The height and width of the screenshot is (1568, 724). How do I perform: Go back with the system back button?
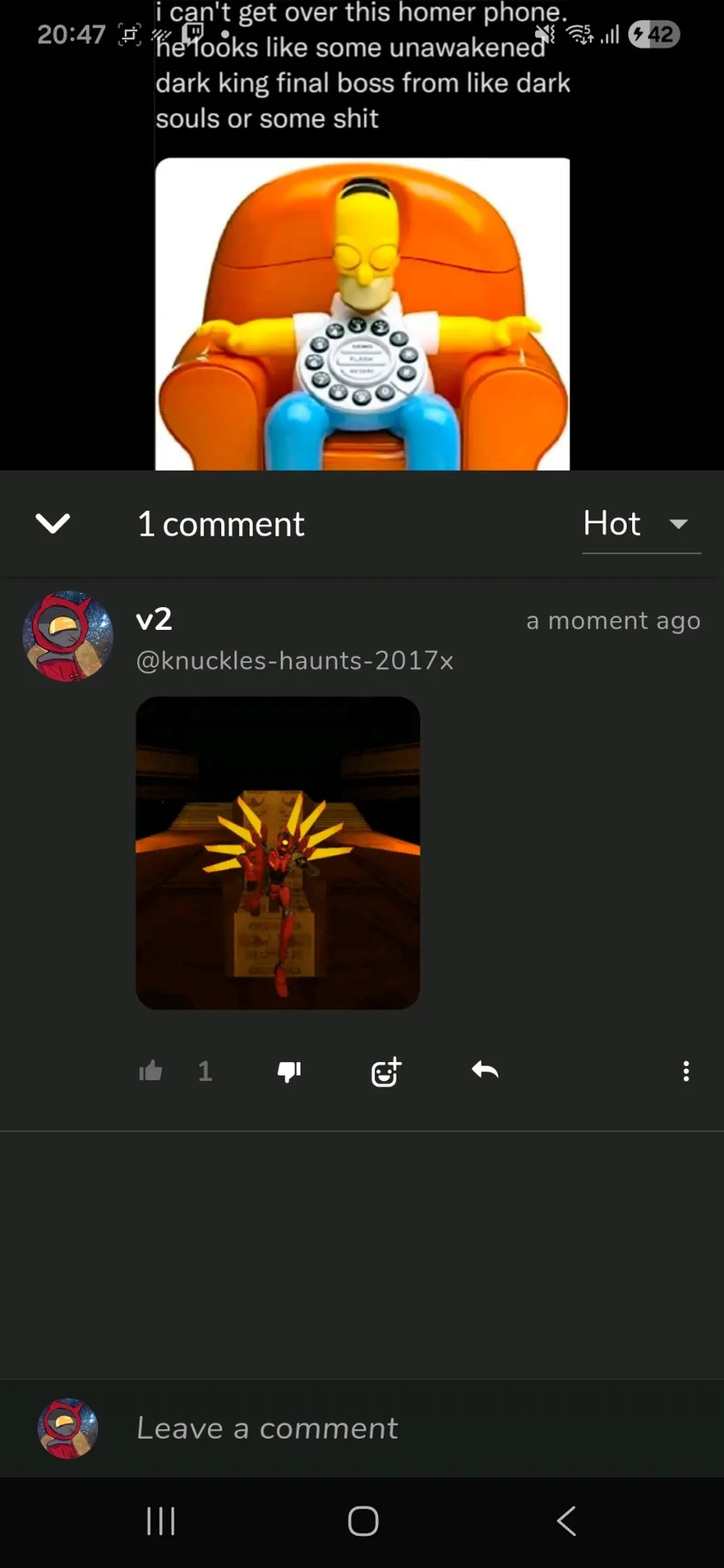point(566,1521)
